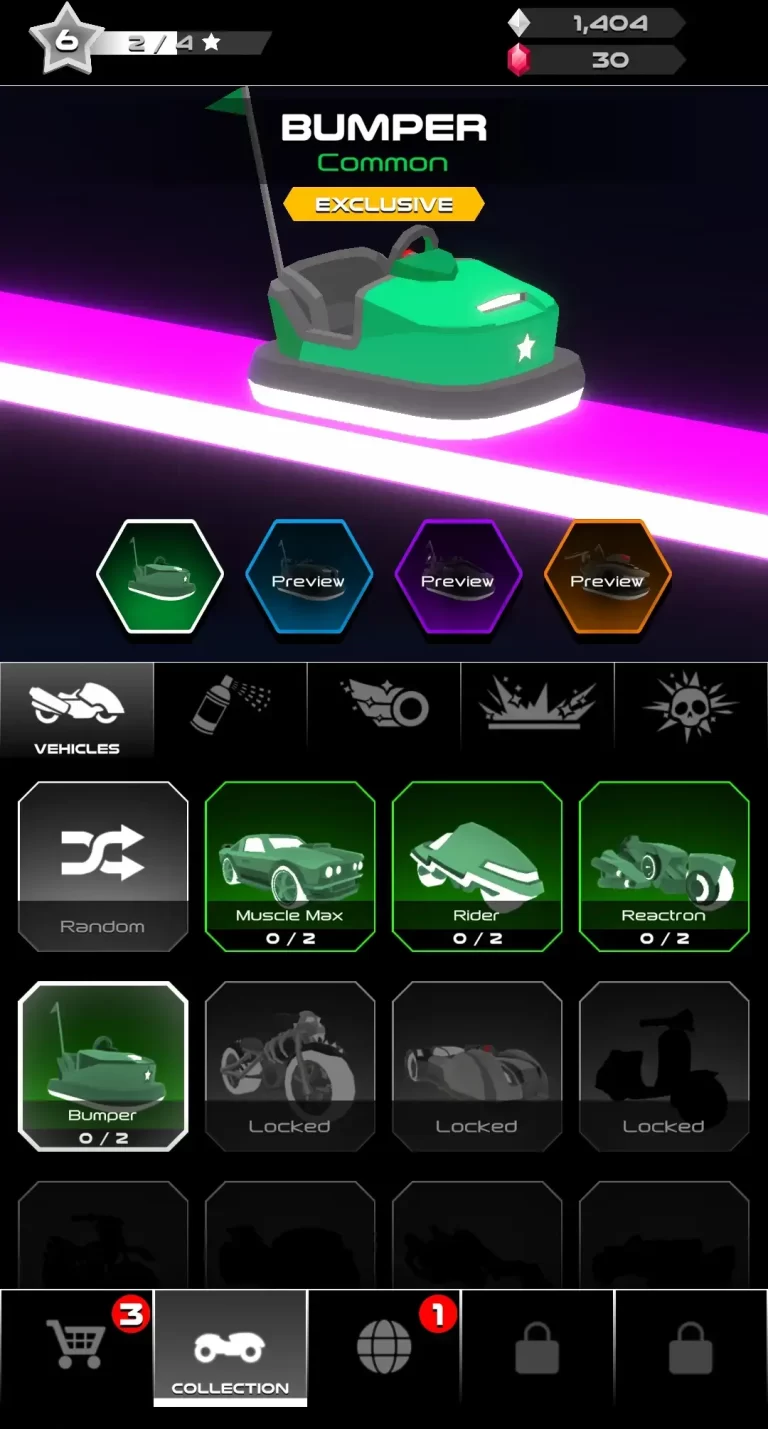
Task: Select the Vehicles category tab
Action: (x=77, y=710)
